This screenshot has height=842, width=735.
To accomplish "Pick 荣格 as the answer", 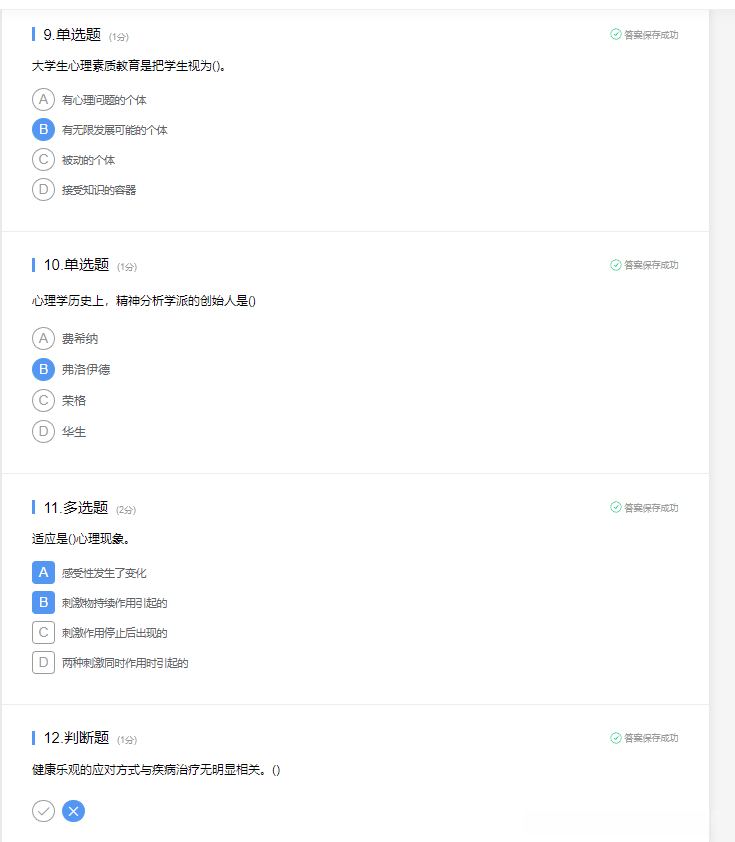I will [x=43, y=400].
